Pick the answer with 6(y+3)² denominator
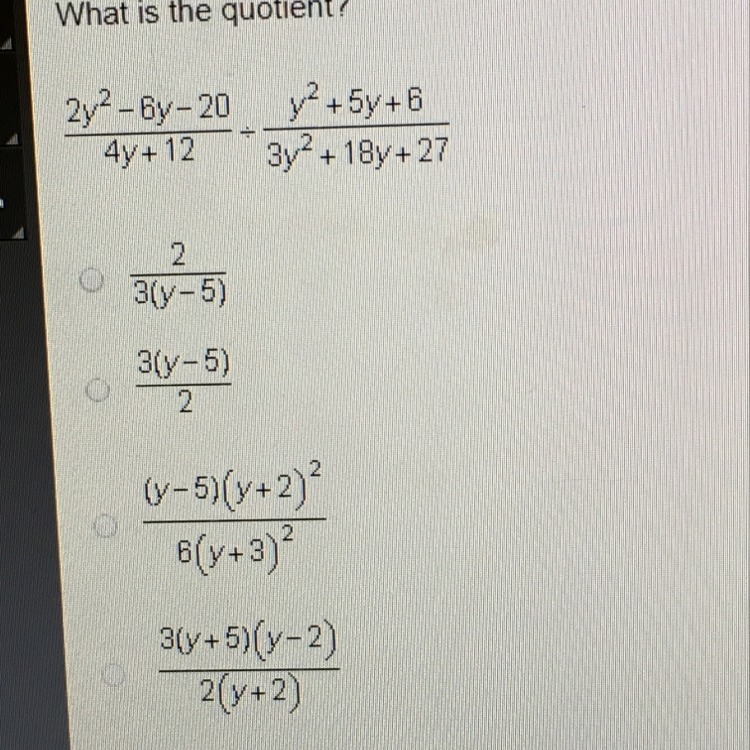 [x=105, y=526]
